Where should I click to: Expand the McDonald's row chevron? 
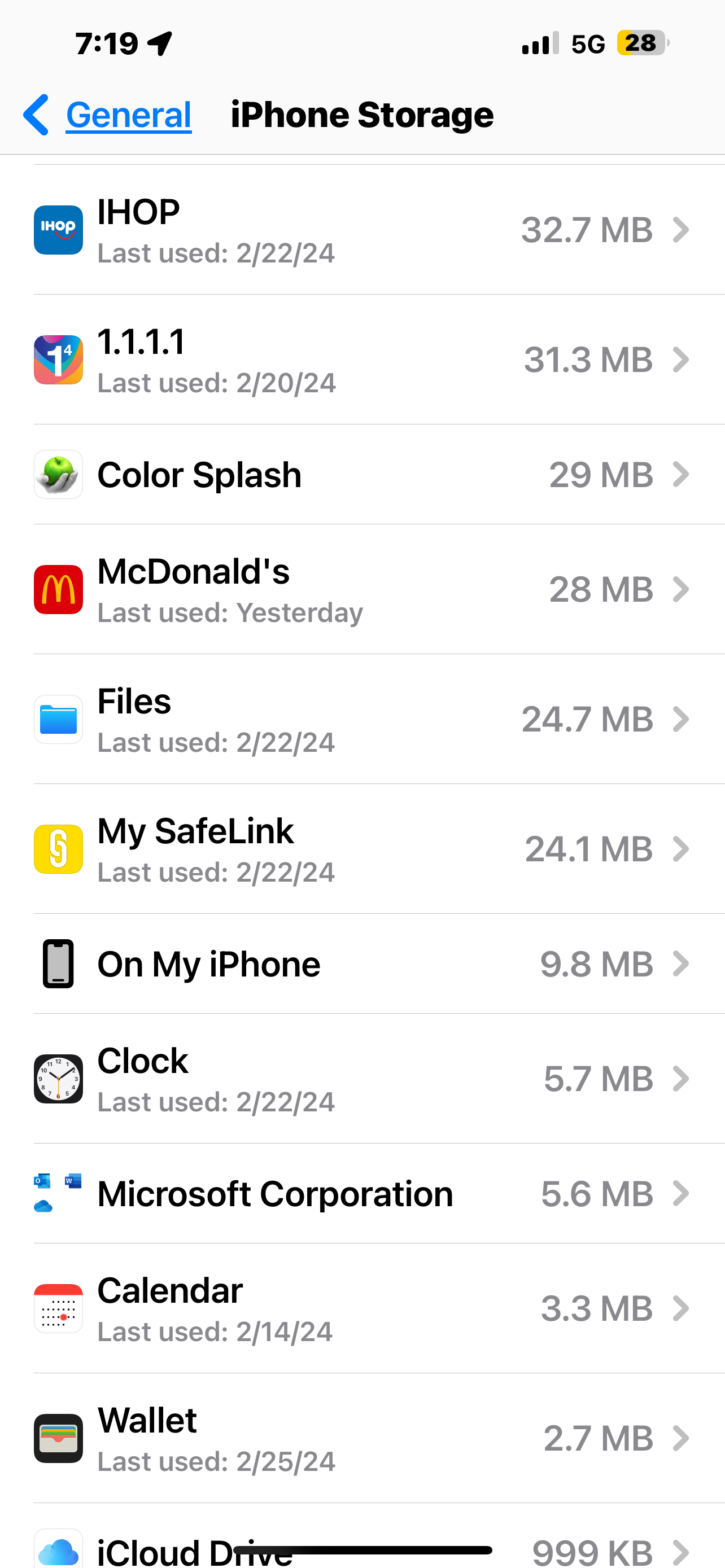pyautogui.click(x=680, y=589)
